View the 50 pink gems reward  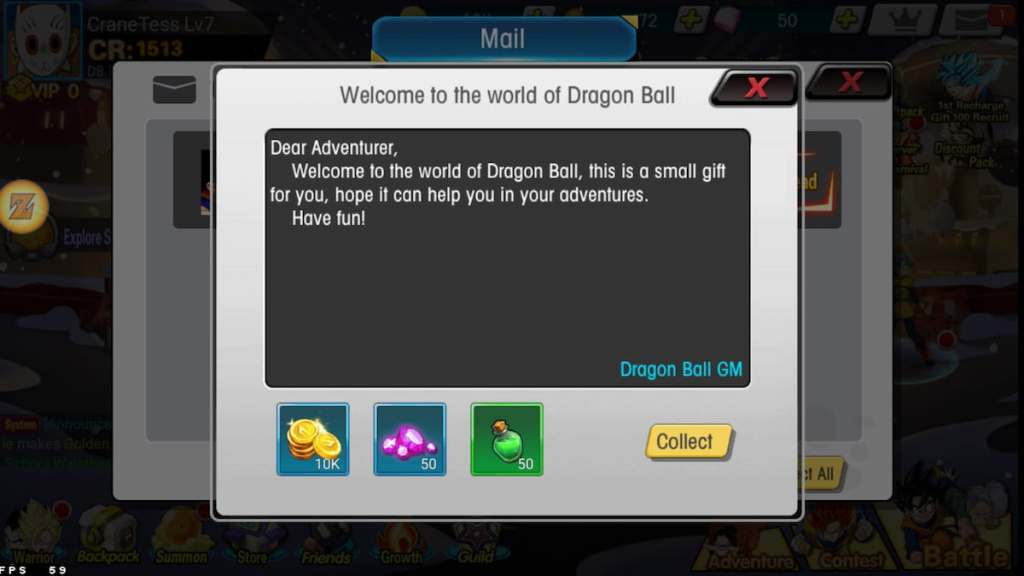click(410, 439)
